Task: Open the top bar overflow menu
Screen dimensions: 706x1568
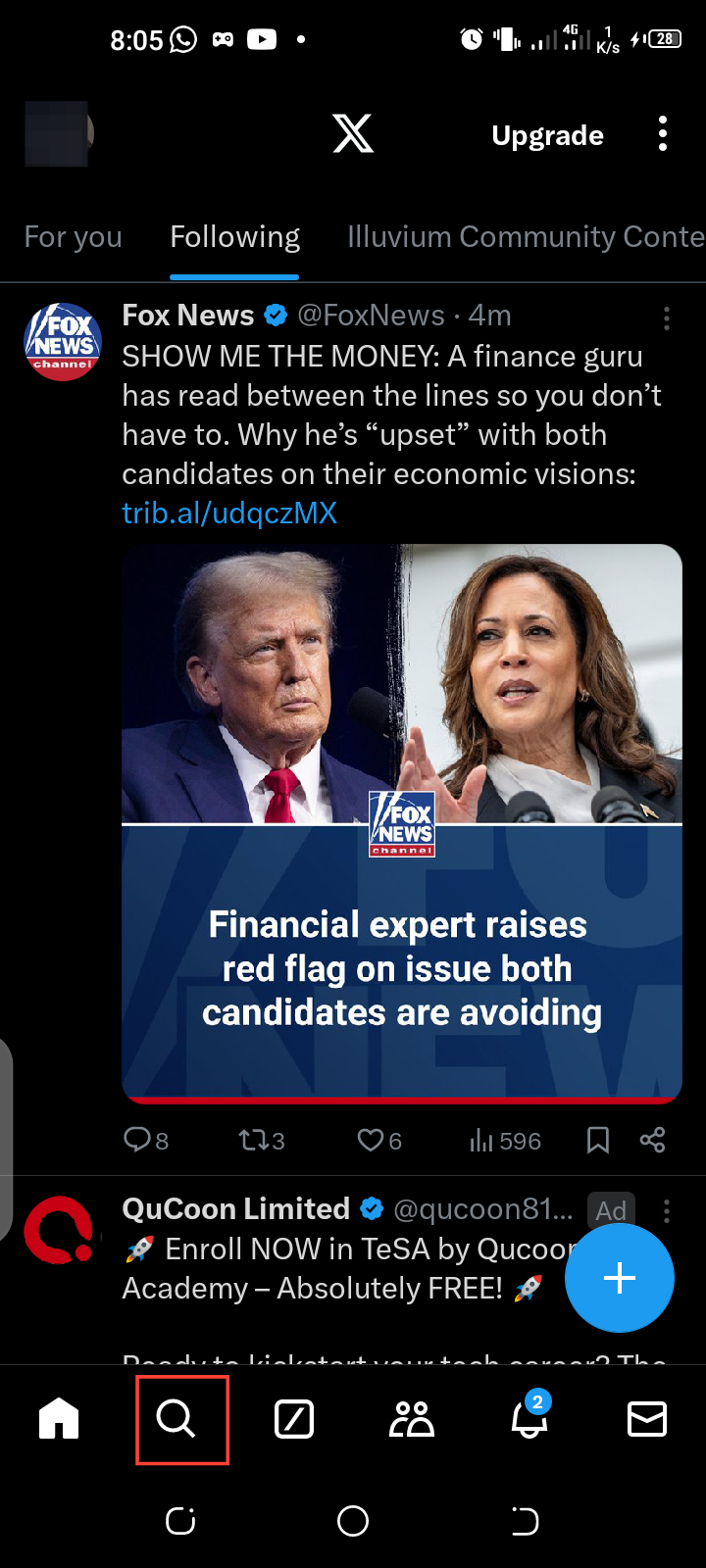Action: (663, 134)
